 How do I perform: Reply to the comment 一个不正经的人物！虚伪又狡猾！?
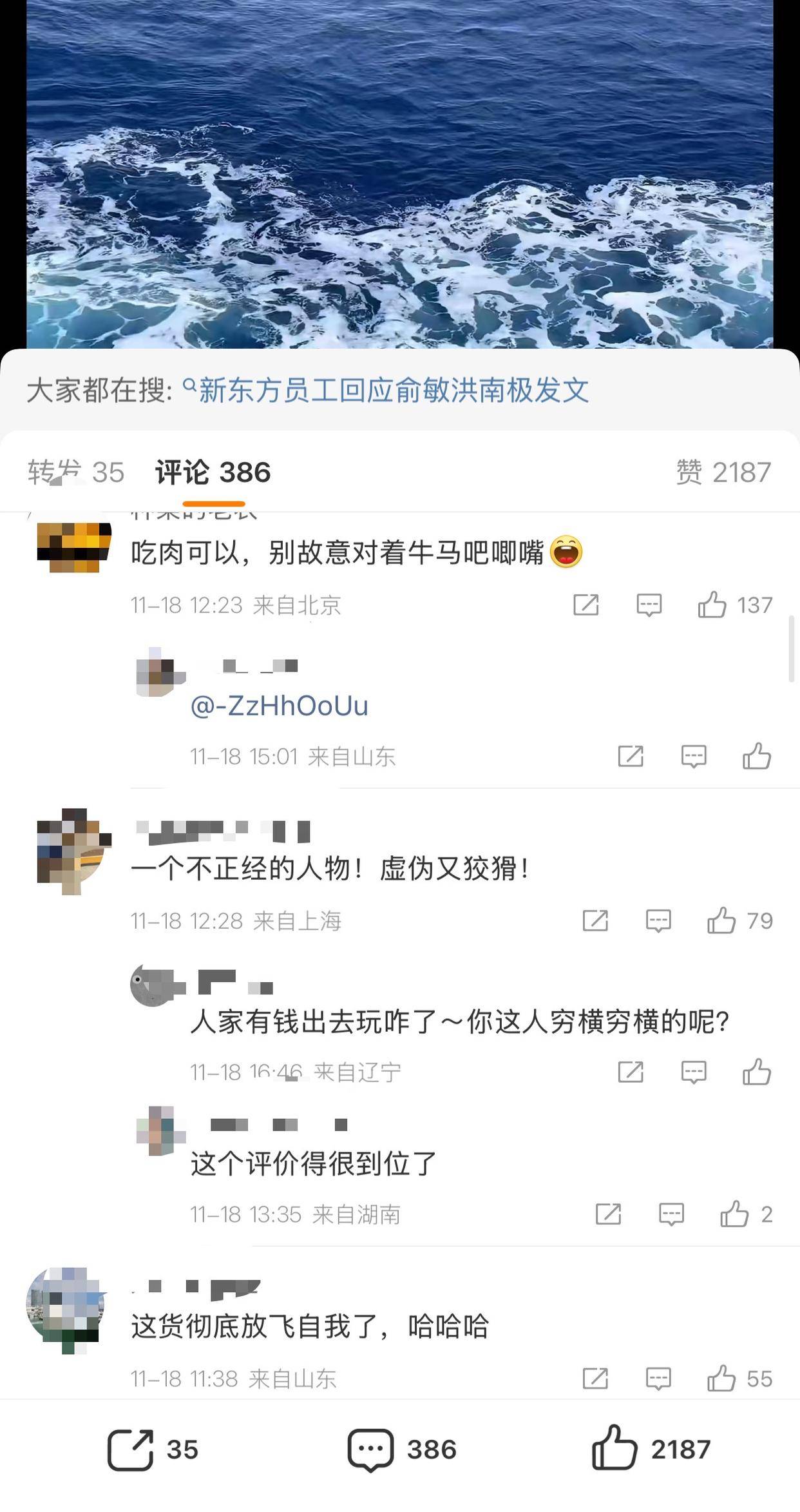pos(658,921)
